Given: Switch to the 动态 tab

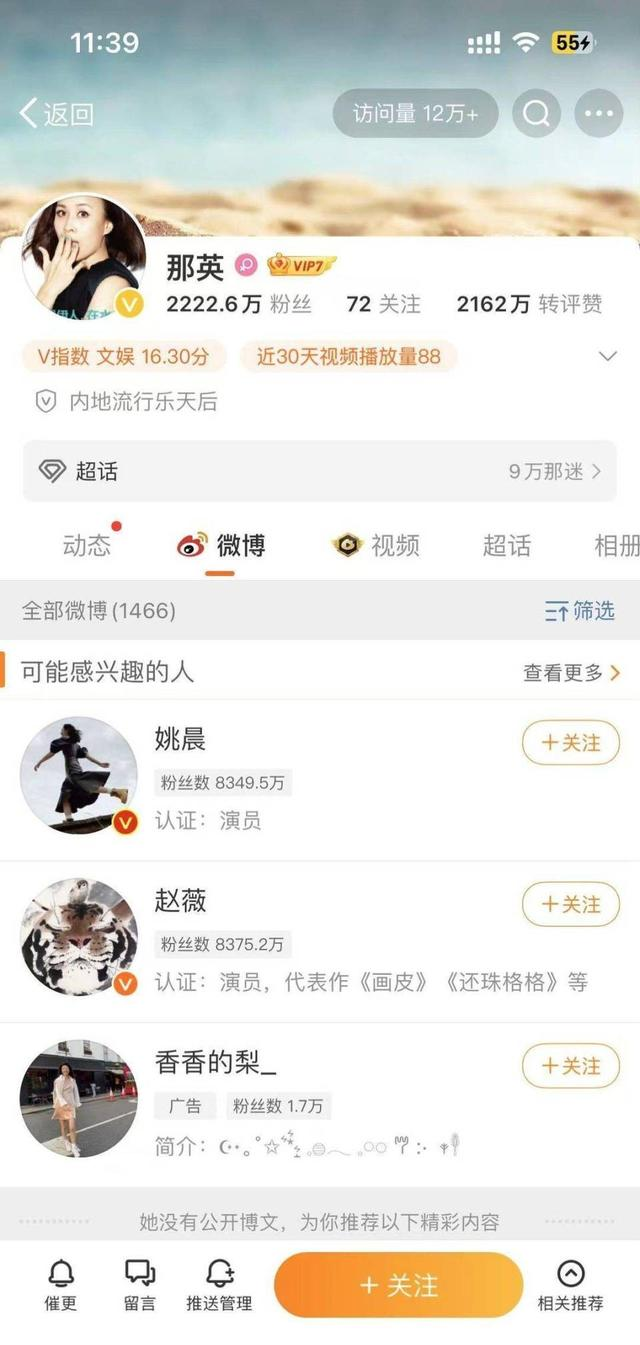Looking at the screenshot, I should tap(88, 545).
